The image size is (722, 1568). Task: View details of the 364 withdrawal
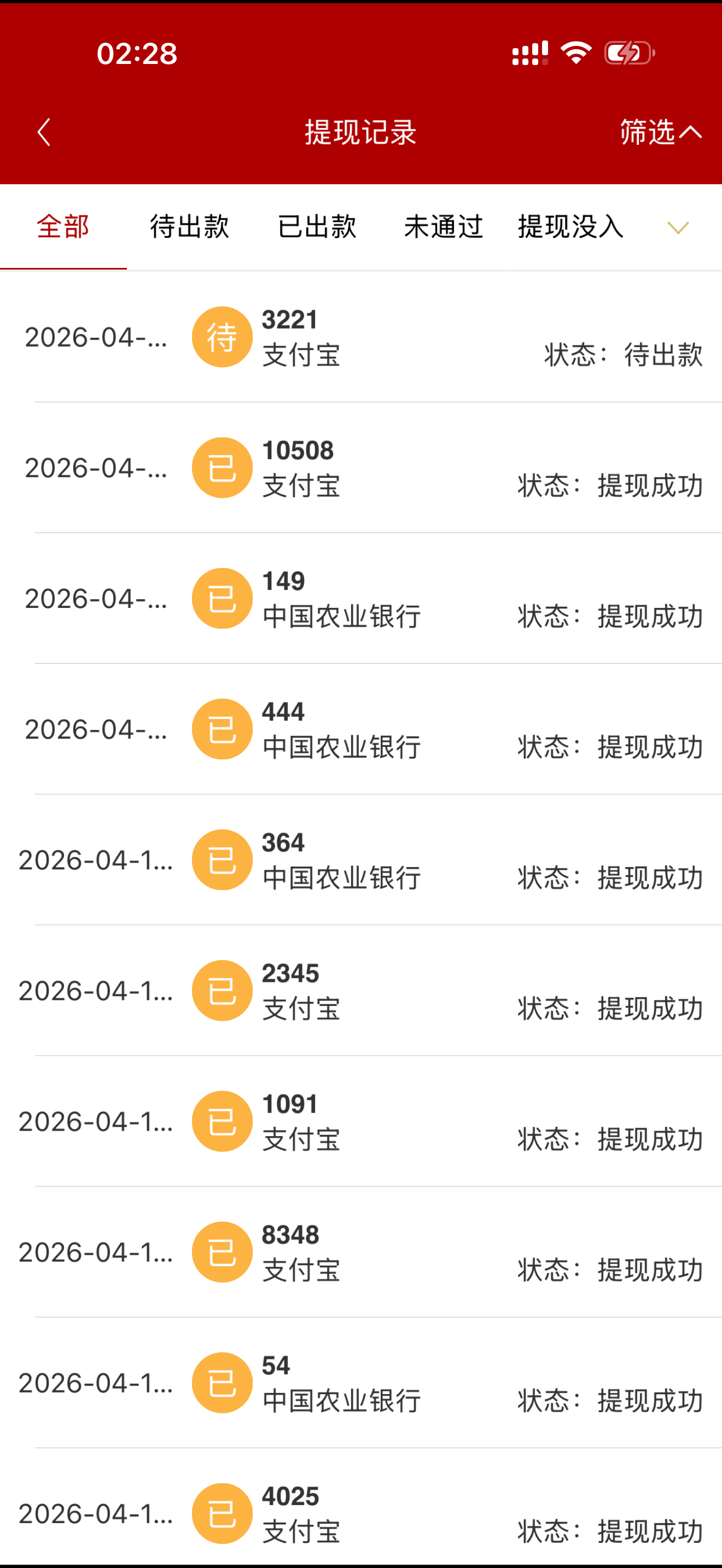361,859
